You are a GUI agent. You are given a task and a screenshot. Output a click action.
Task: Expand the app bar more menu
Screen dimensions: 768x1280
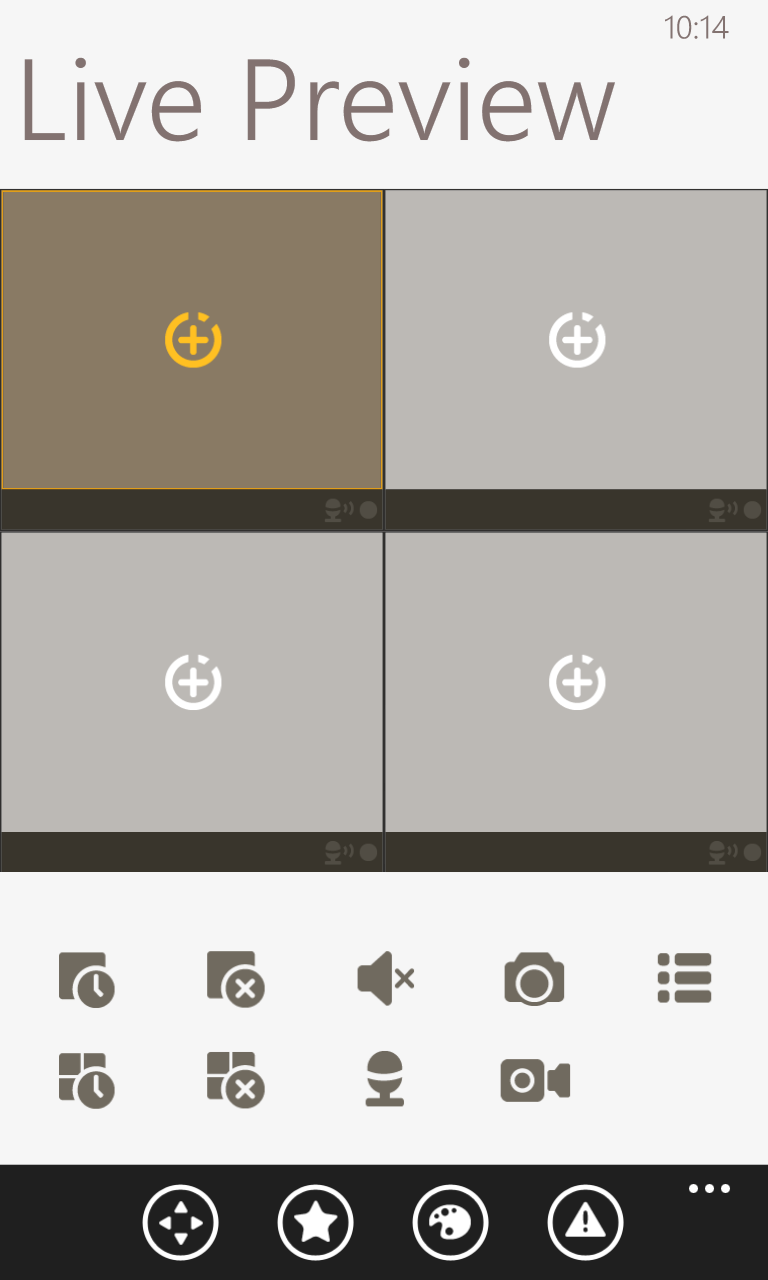pos(709,1189)
